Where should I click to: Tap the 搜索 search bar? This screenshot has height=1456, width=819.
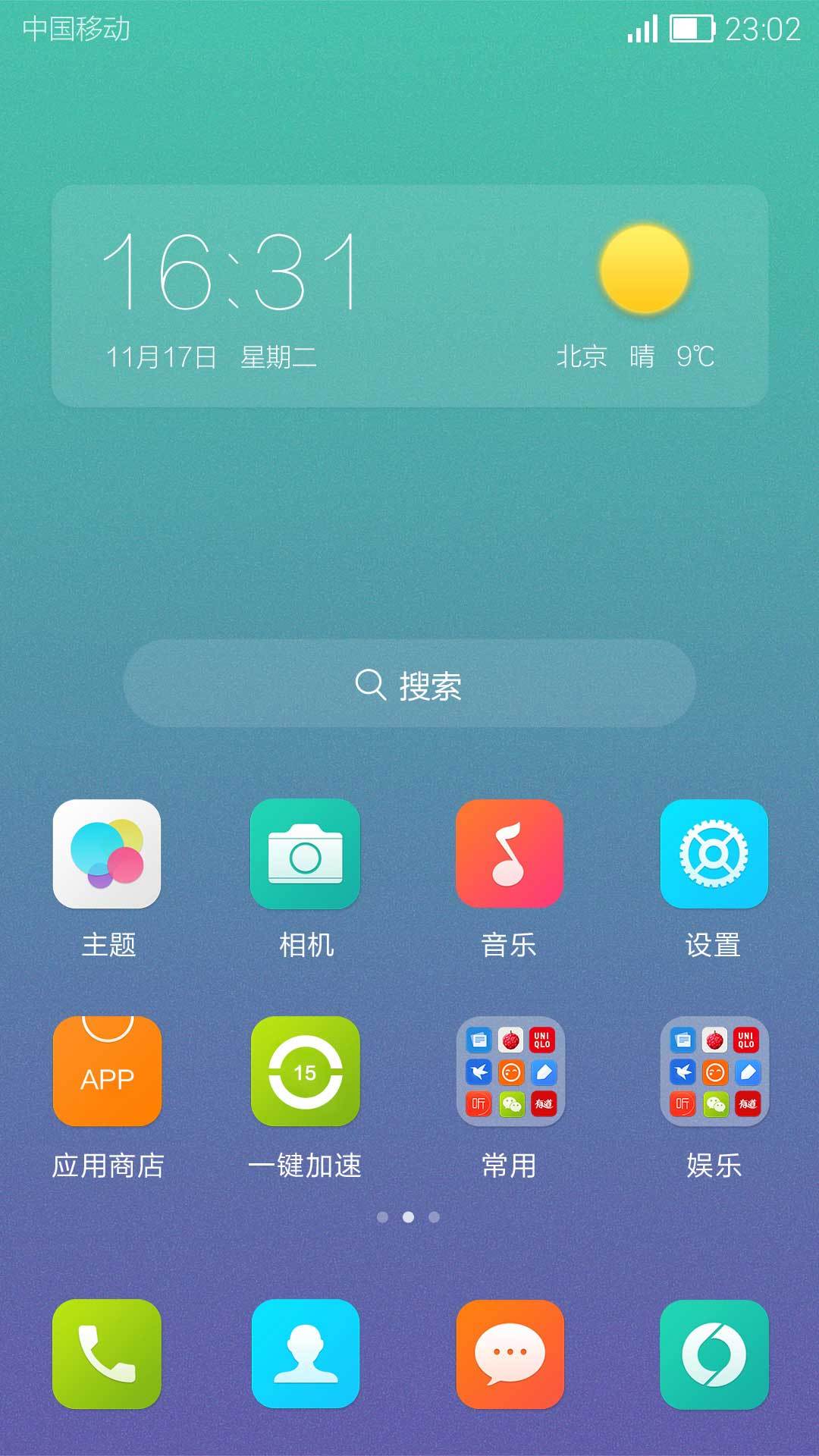coord(409,684)
